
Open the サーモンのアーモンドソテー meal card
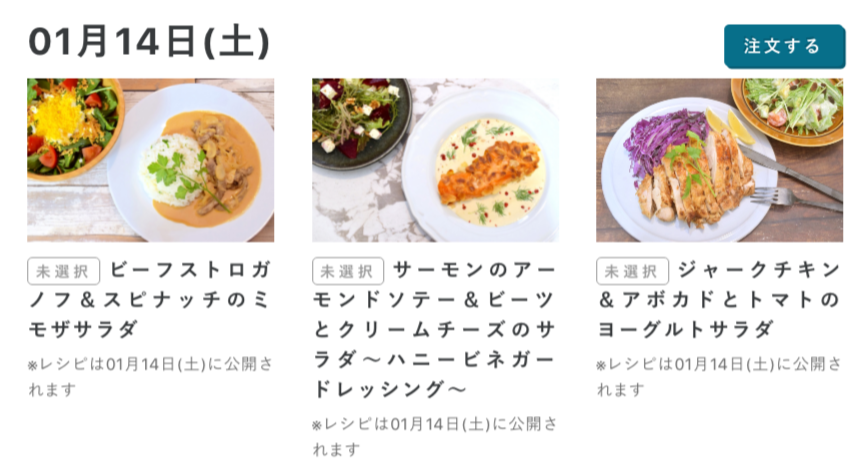[x=435, y=160]
